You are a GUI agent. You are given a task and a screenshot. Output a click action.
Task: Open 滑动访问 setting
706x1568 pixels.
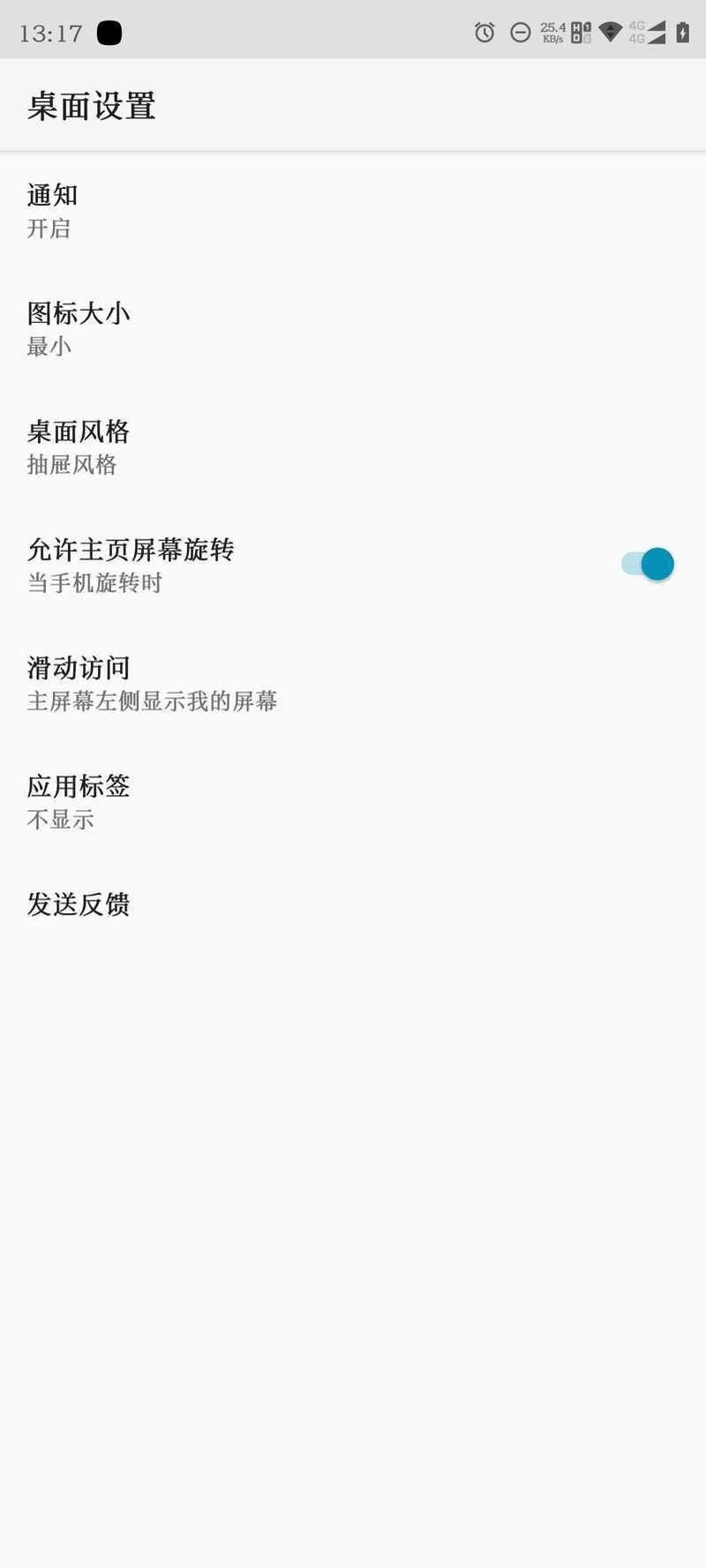tap(353, 684)
